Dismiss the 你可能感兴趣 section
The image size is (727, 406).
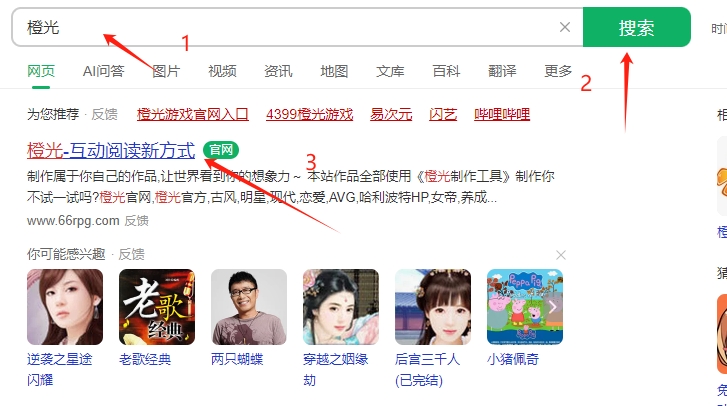561,255
